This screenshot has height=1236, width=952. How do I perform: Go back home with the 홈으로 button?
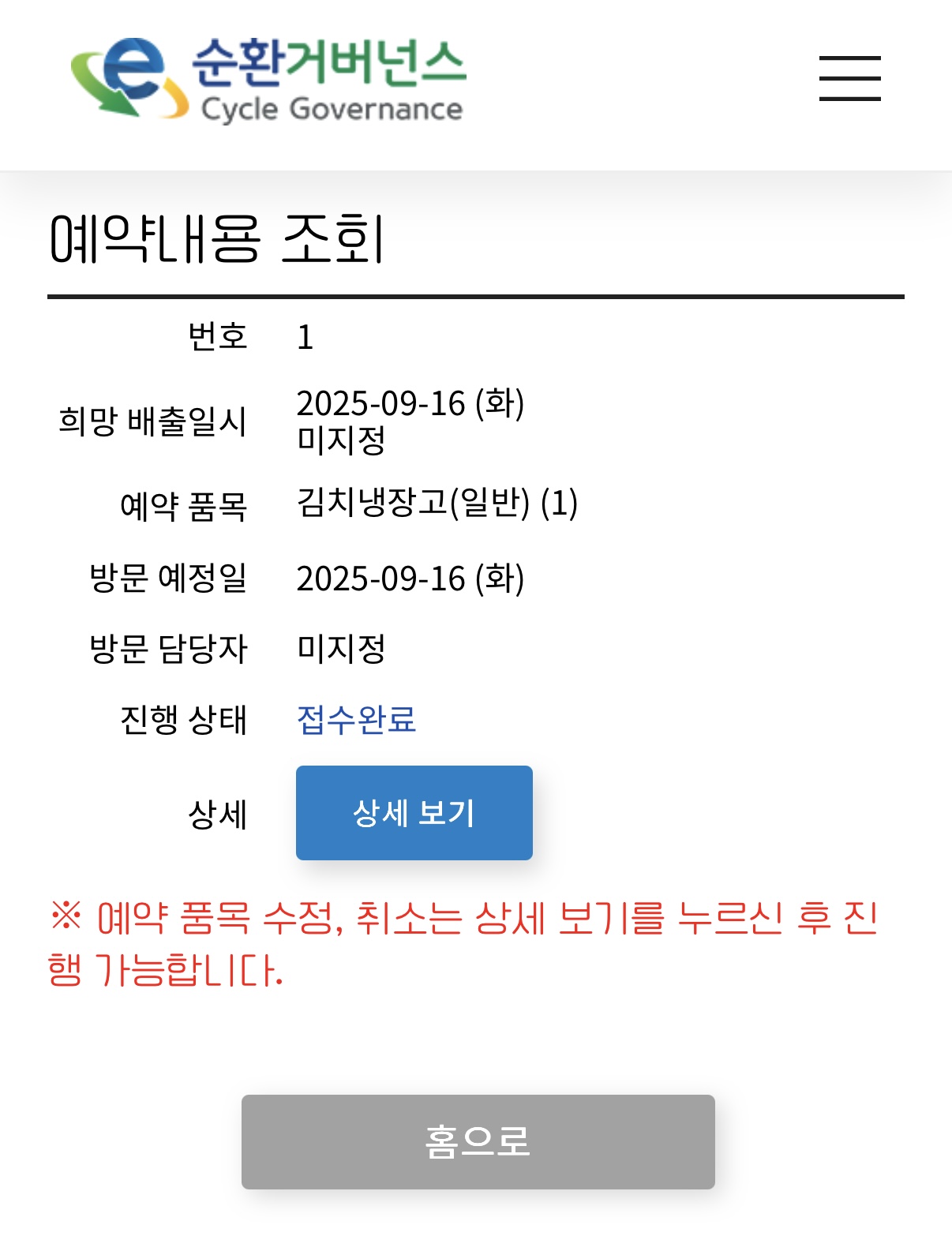478,1141
